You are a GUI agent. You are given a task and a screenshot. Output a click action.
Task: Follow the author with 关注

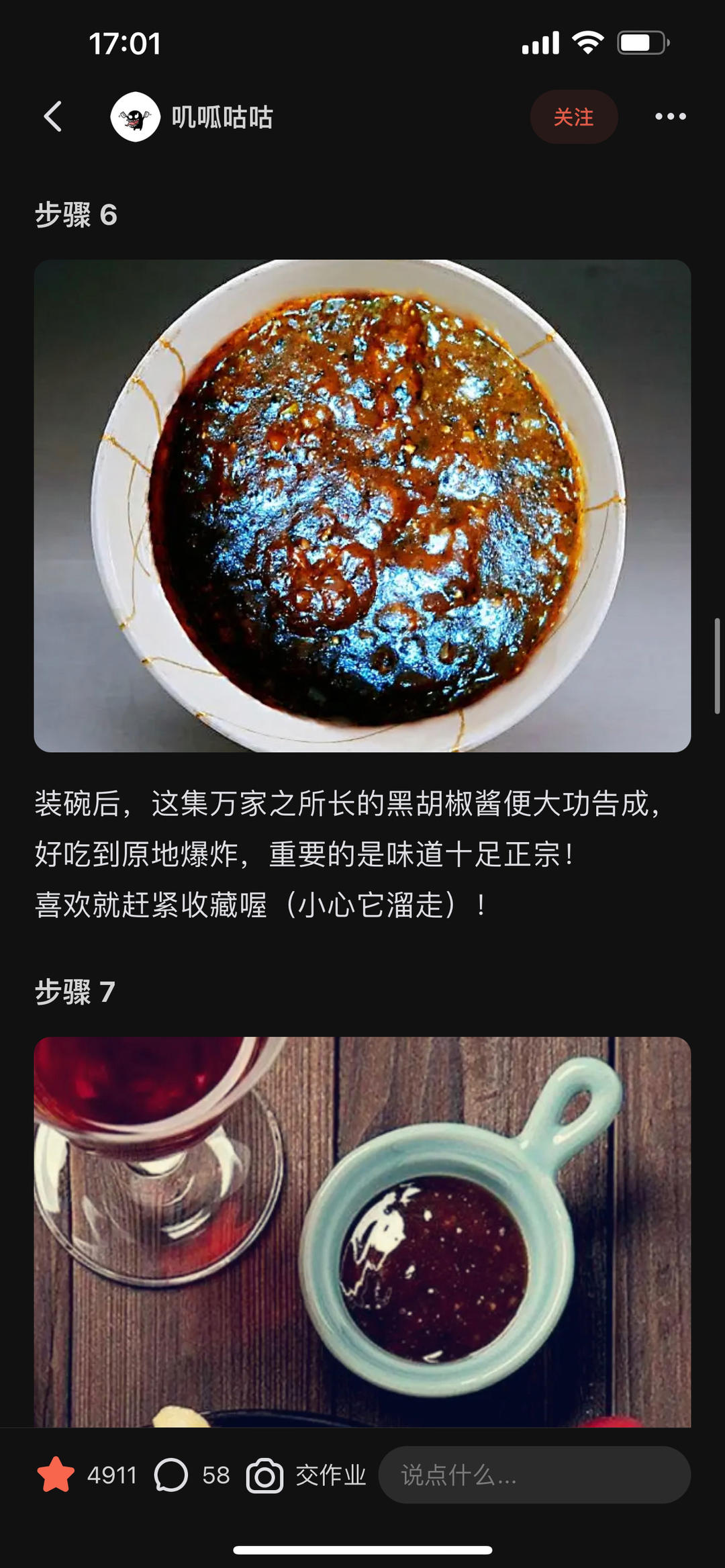pyautogui.click(x=573, y=117)
